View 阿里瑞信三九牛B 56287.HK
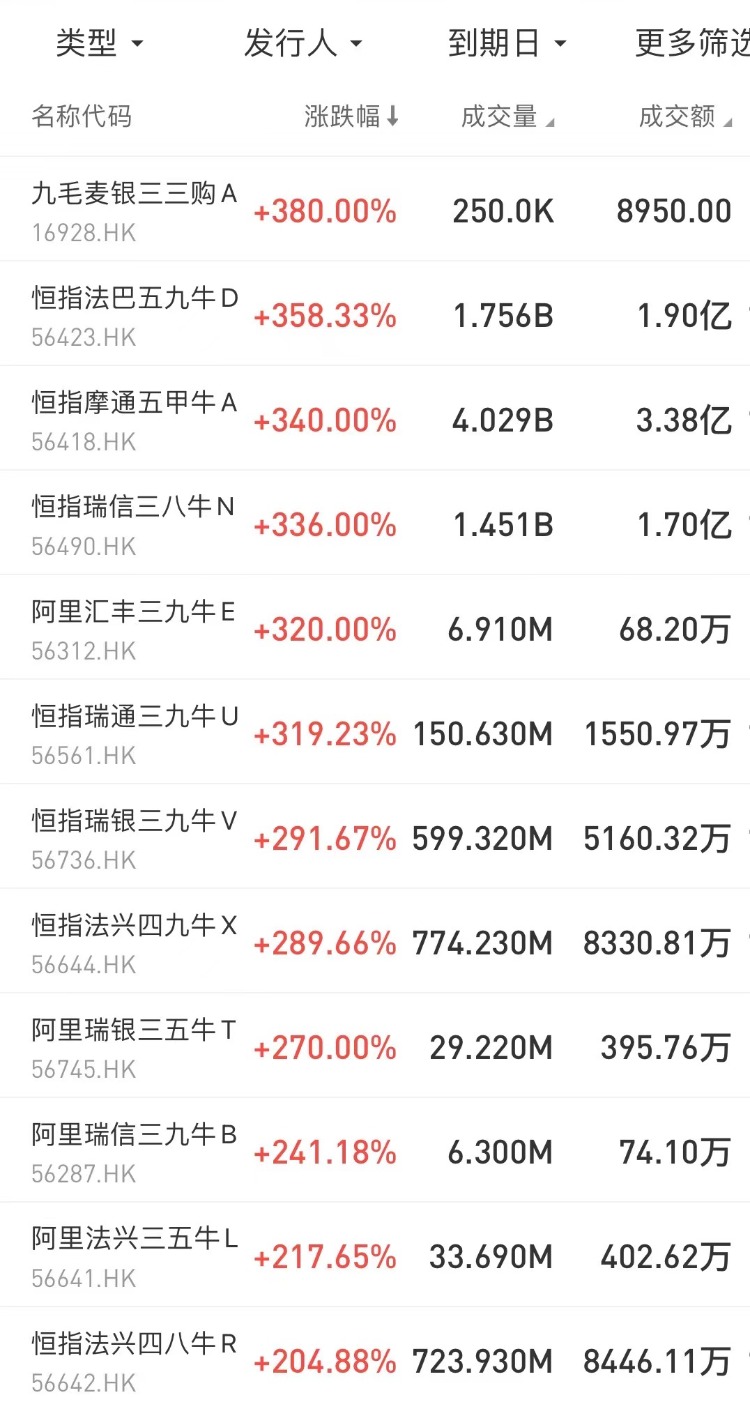The height and width of the screenshot is (1402, 750). tap(134, 1151)
